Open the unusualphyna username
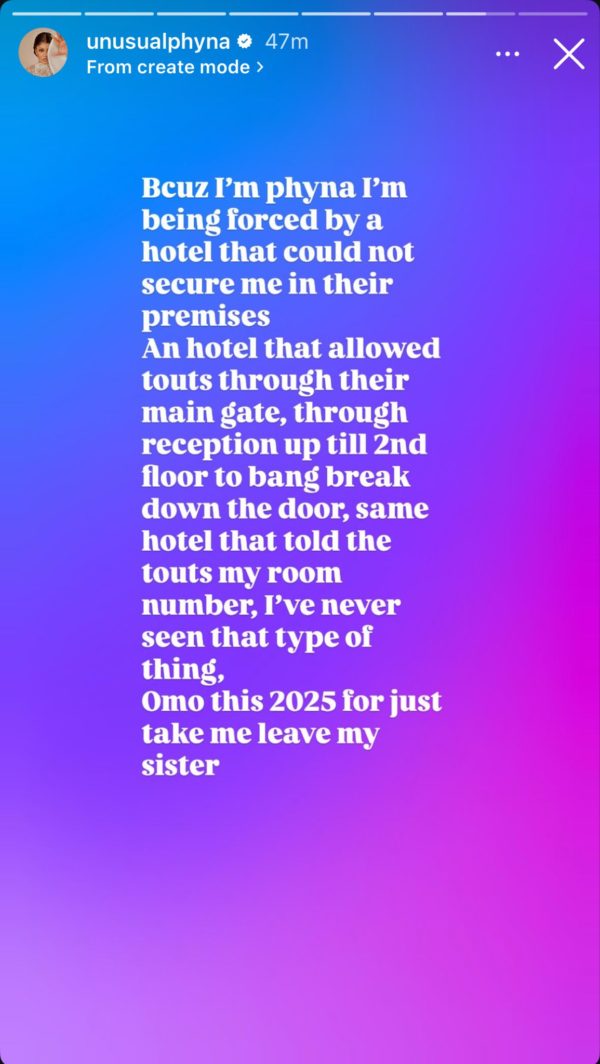The height and width of the screenshot is (1064, 600). tap(158, 42)
